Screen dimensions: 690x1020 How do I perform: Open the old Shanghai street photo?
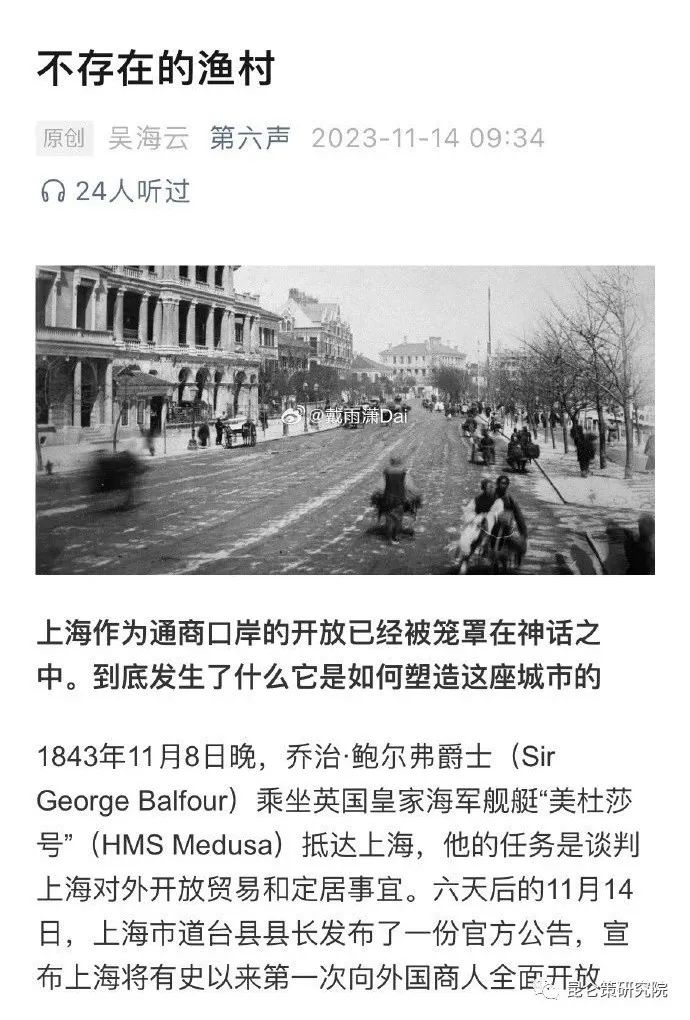(x=345, y=420)
